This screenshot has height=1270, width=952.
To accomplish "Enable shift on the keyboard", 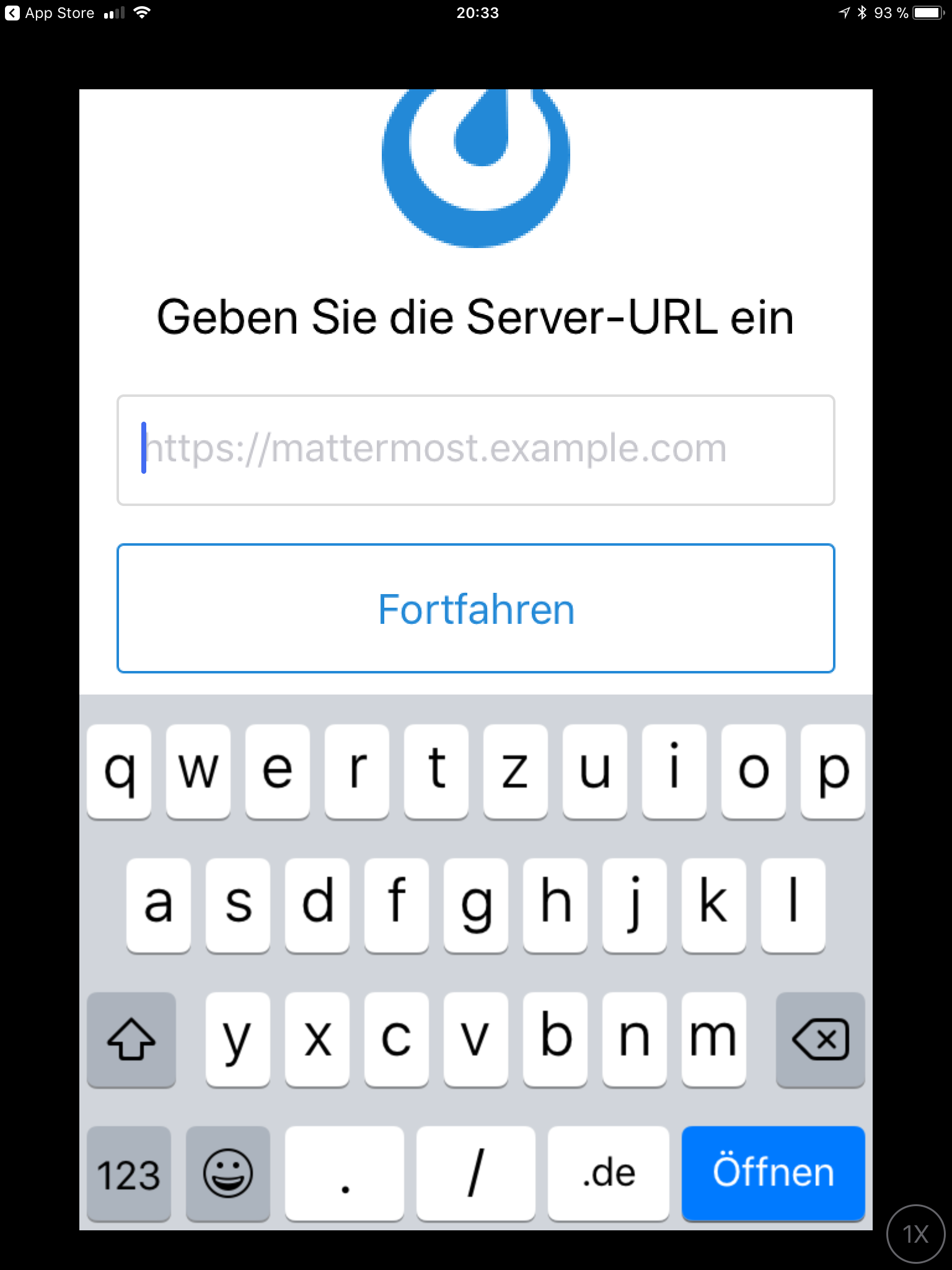I will point(131,1039).
